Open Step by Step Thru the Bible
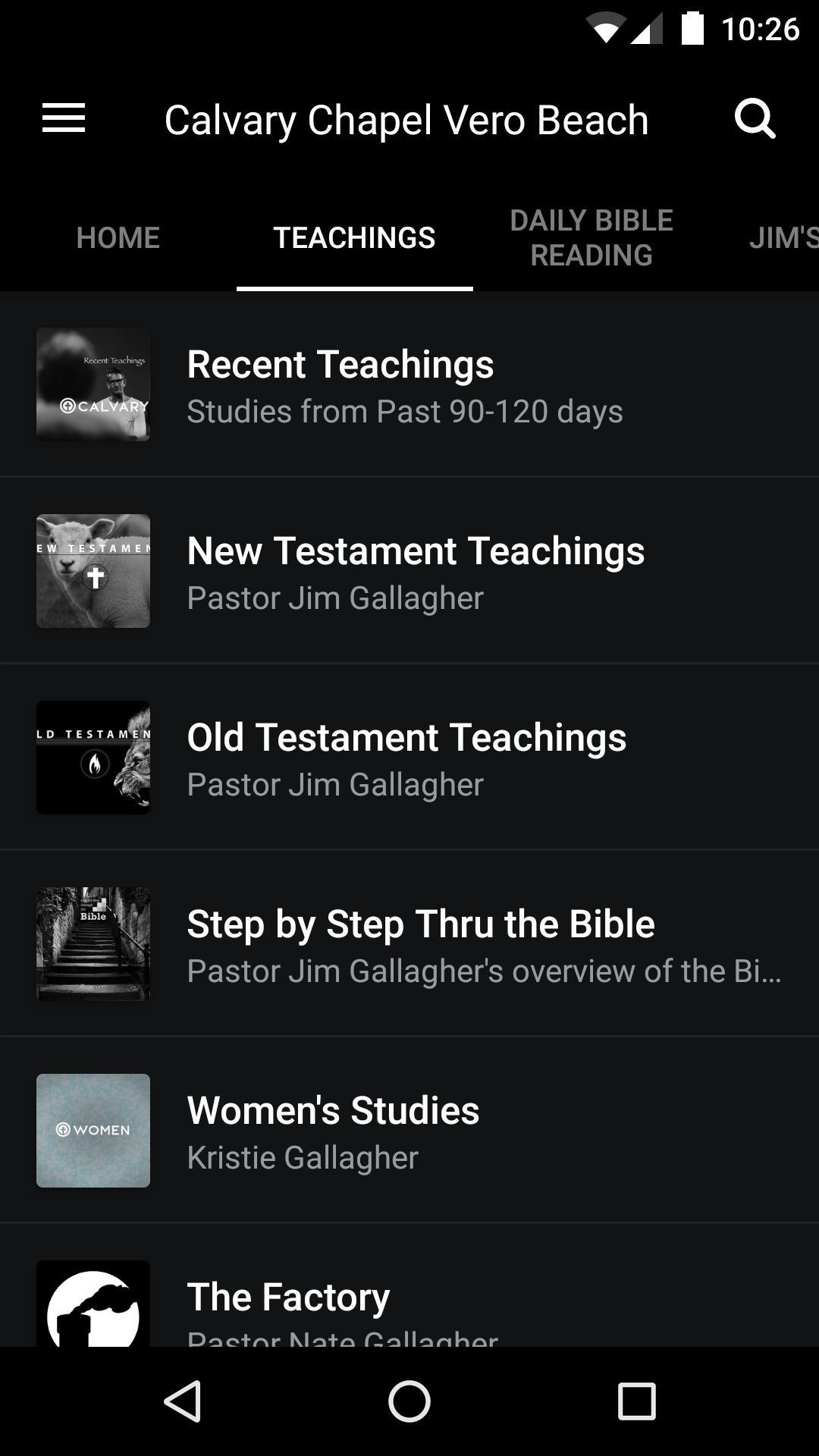Image resolution: width=819 pixels, height=1456 pixels. pos(409,944)
